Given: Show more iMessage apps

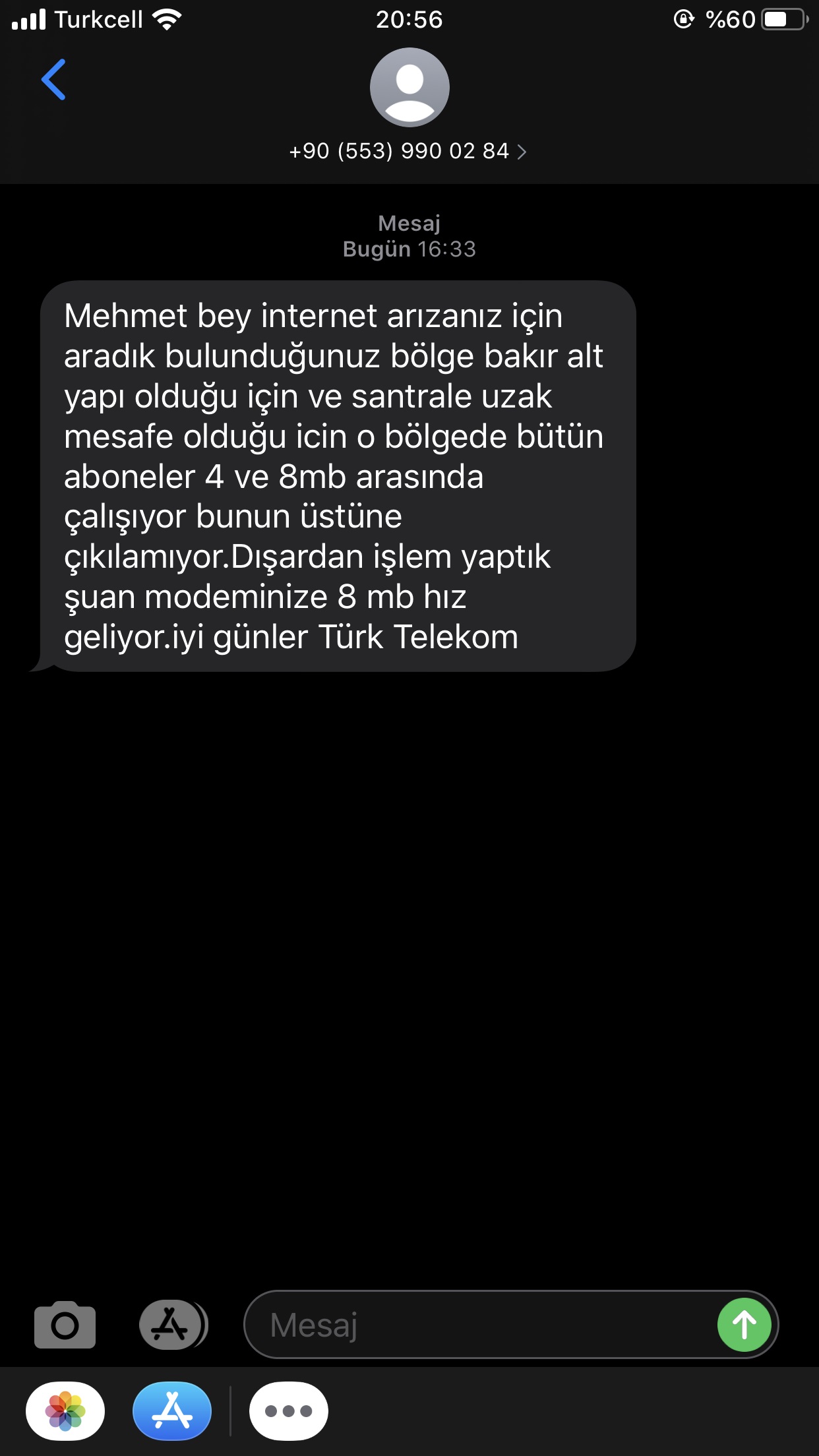Looking at the screenshot, I should tap(288, 1411).
